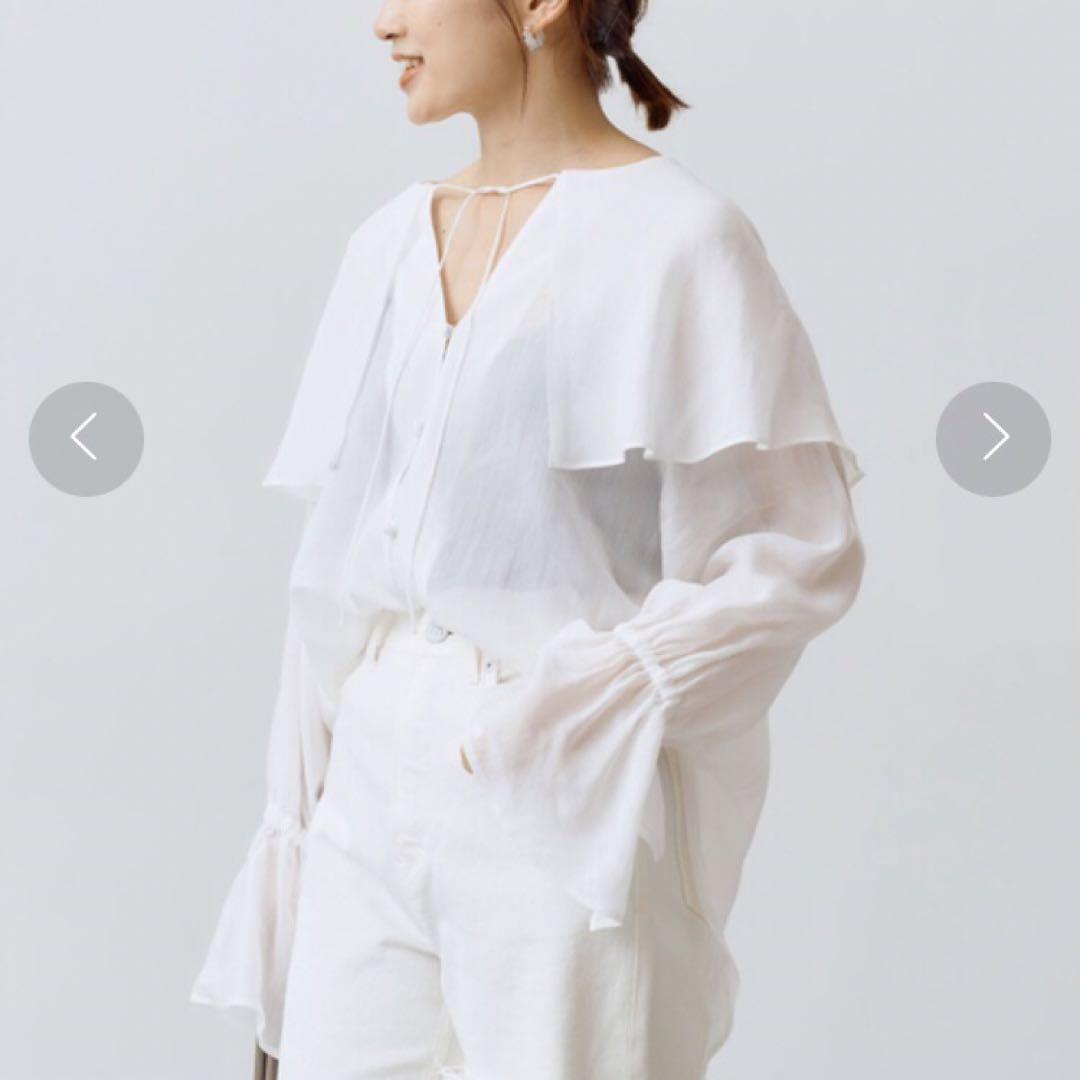Go to the previous product photo
The width and height of the screenshot is (1080, 1080).
[x=86, y=438]
